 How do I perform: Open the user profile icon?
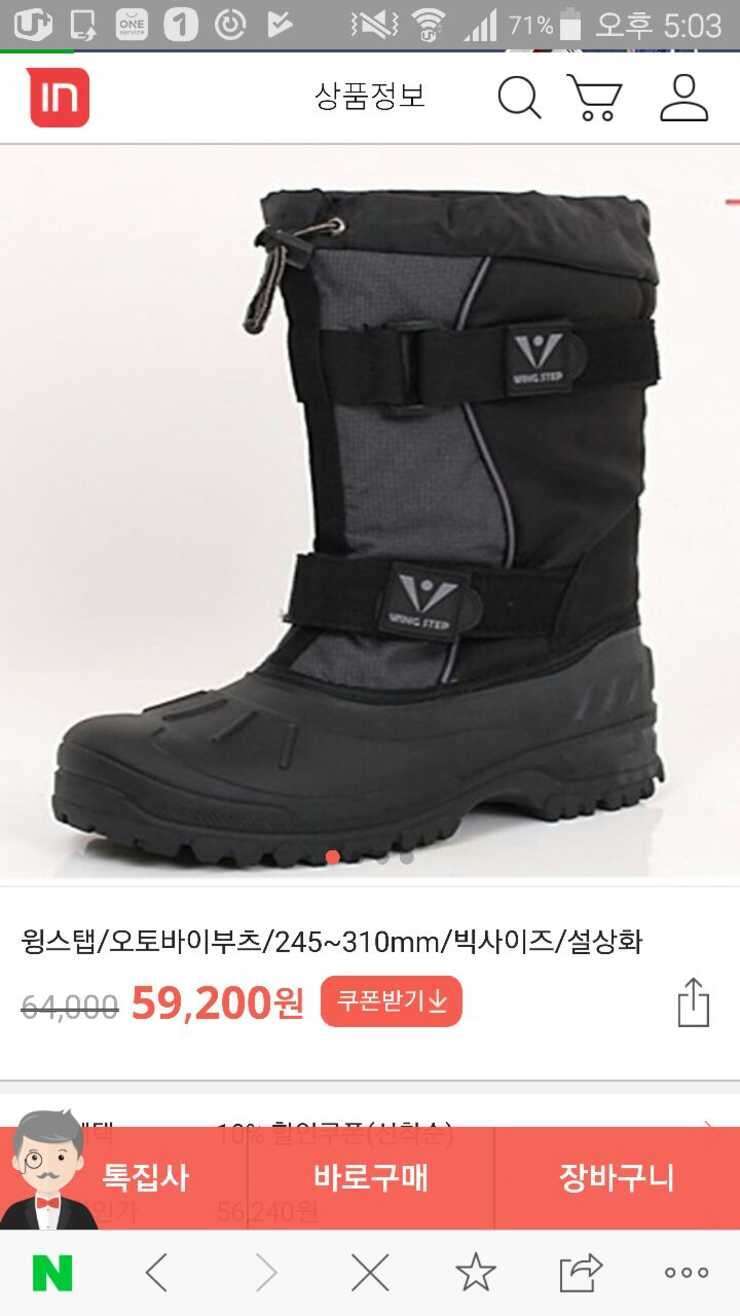(684, 97)
